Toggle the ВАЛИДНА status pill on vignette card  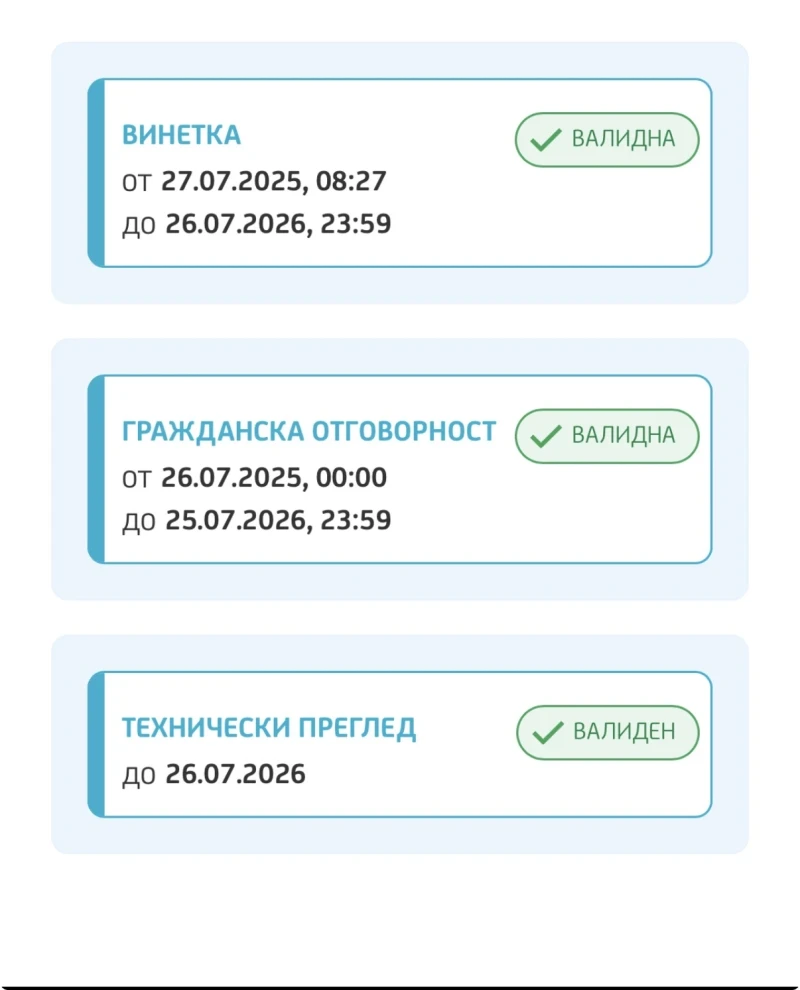[606, 140]
